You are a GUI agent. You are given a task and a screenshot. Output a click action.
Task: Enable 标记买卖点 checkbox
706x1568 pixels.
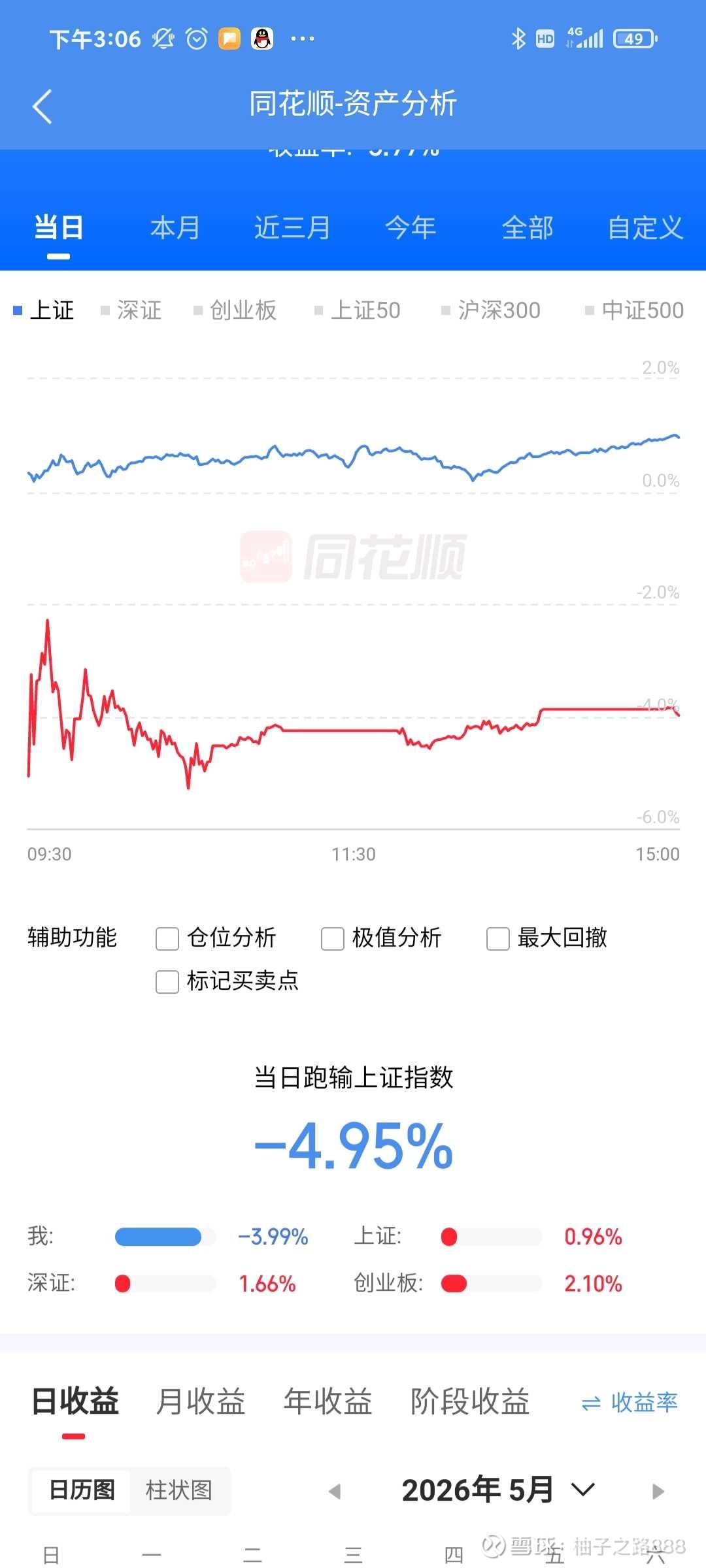[x=167, y=981]
